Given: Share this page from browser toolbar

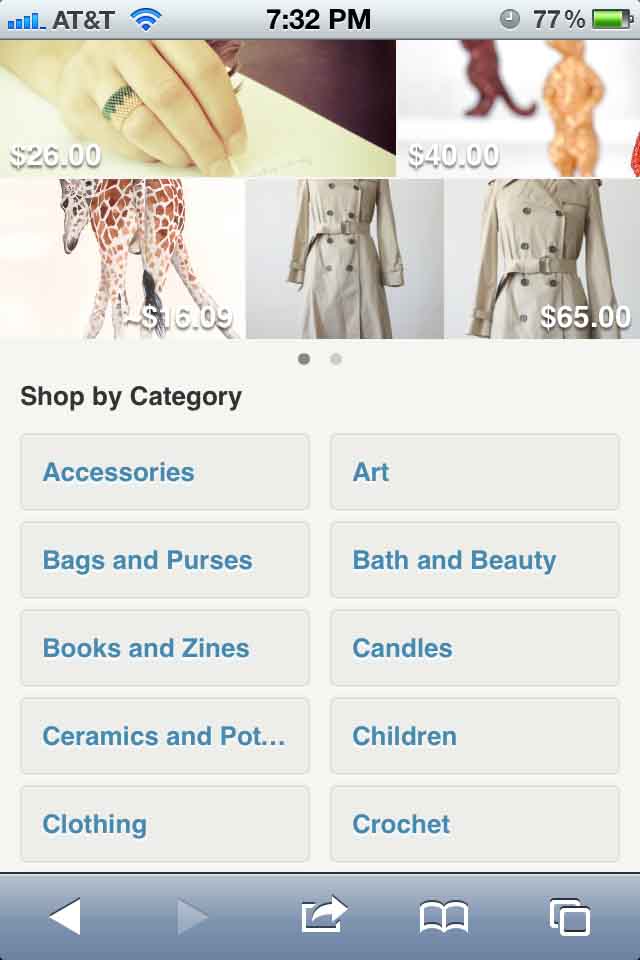Looking at the screenshot, I should click(323, 916).
